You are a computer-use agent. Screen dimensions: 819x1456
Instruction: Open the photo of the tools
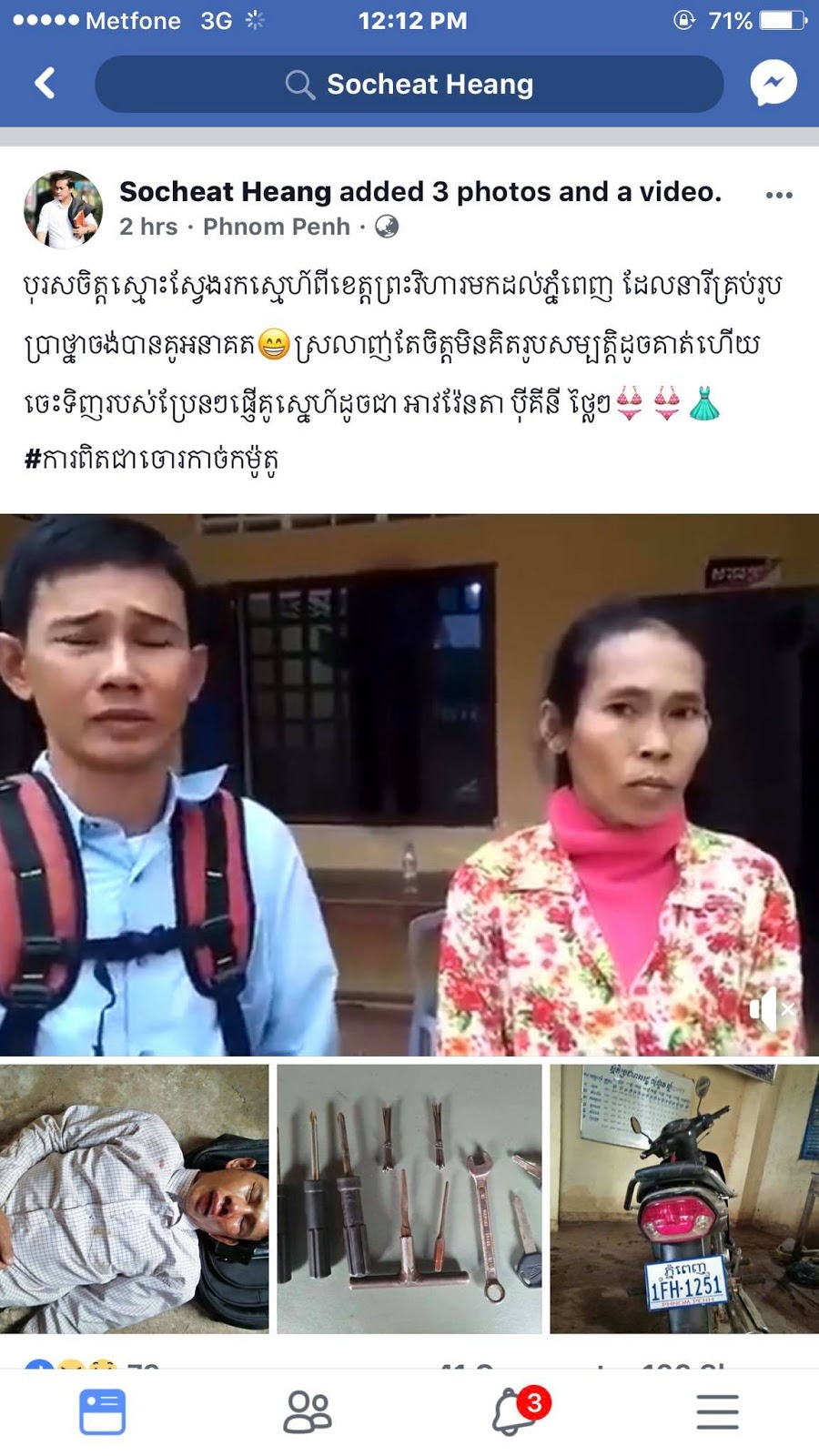(409, 1198)
